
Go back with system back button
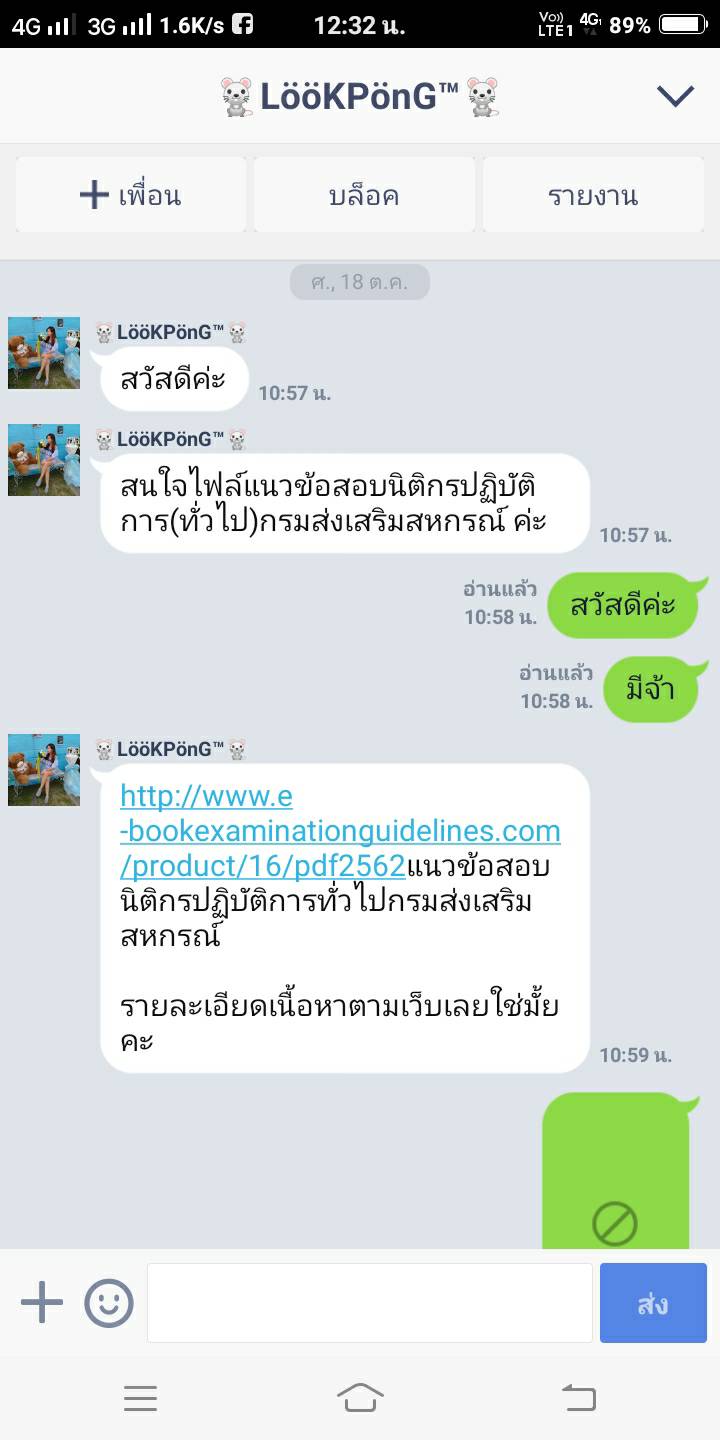click(x=578, y=1397)
